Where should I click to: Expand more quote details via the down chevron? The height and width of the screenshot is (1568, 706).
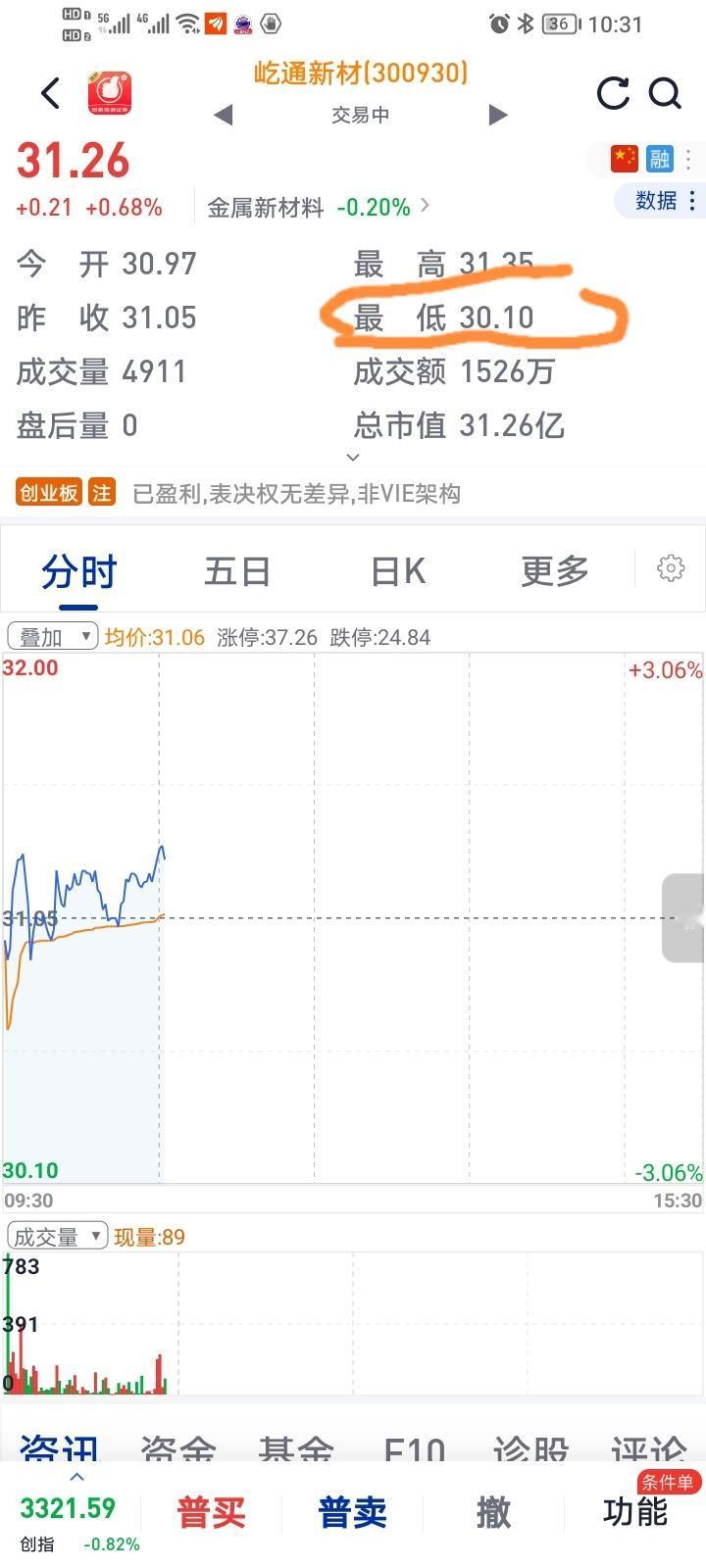353,457
